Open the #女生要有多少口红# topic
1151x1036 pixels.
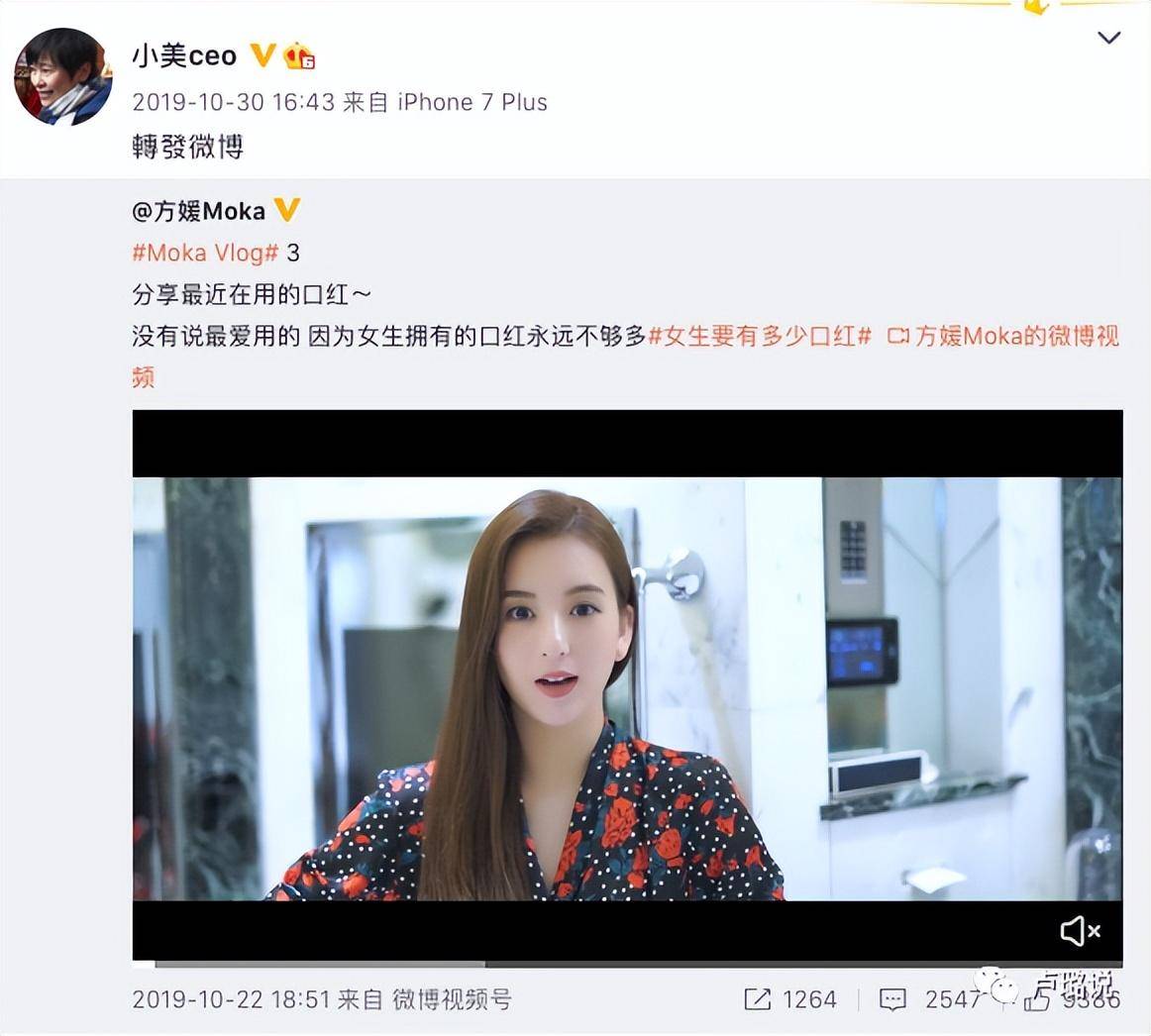click(x=760, y=337)
